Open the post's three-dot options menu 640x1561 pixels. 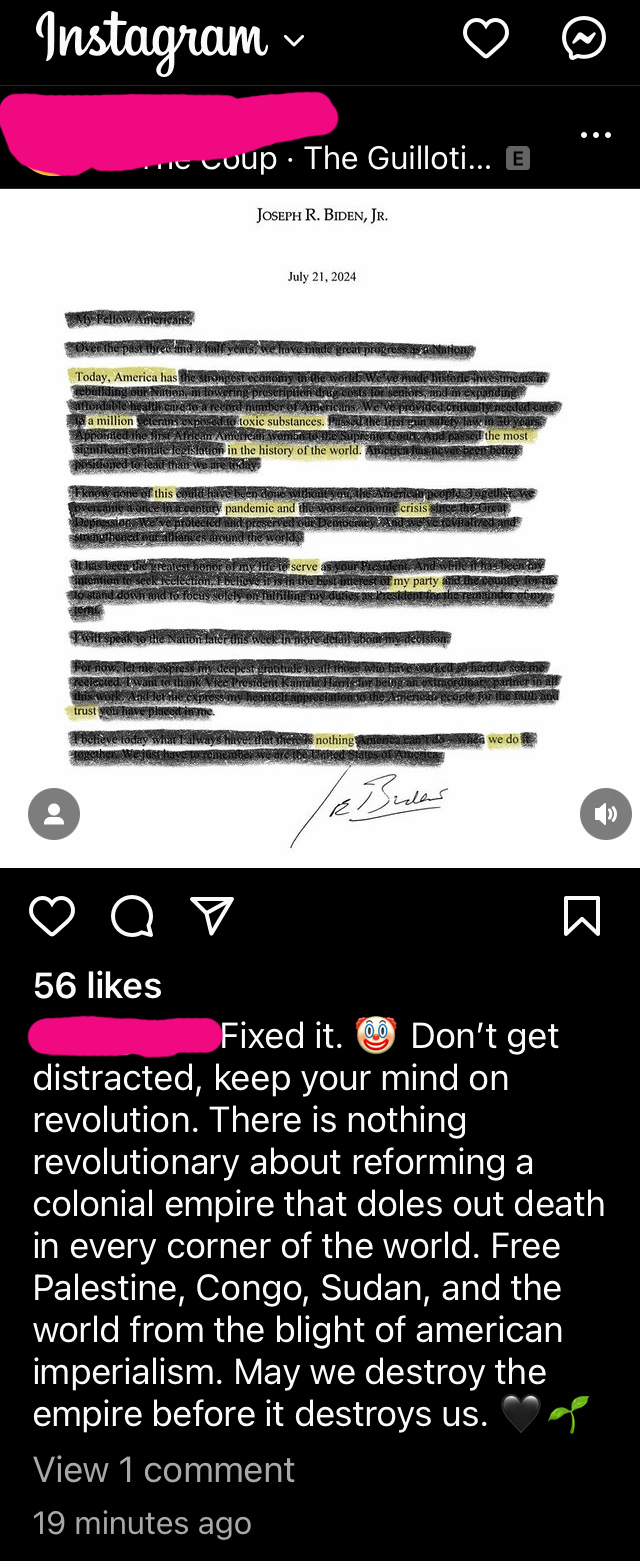(x=596, y=135)
